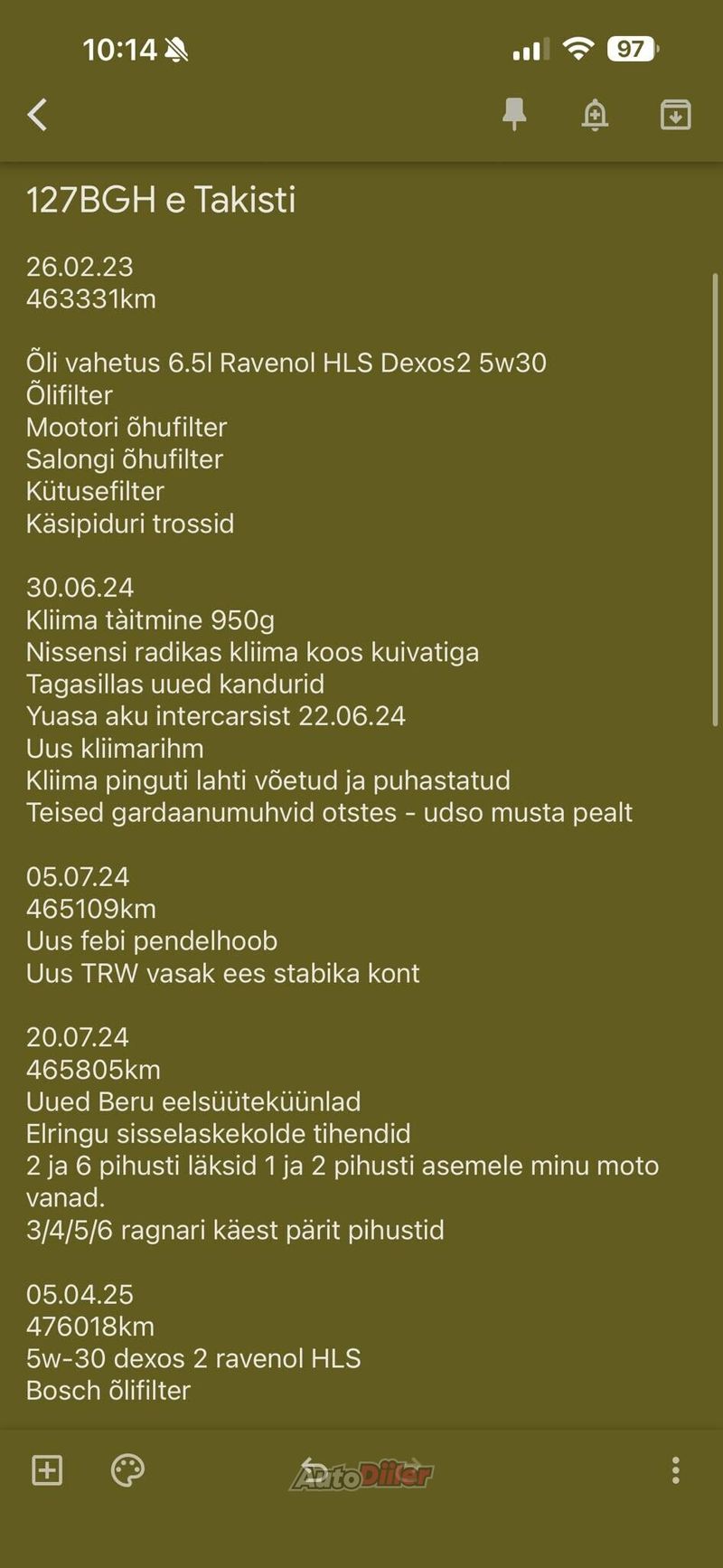Undo the last edit
The image size is (723, 1568).
click(x=314, y=1469)
